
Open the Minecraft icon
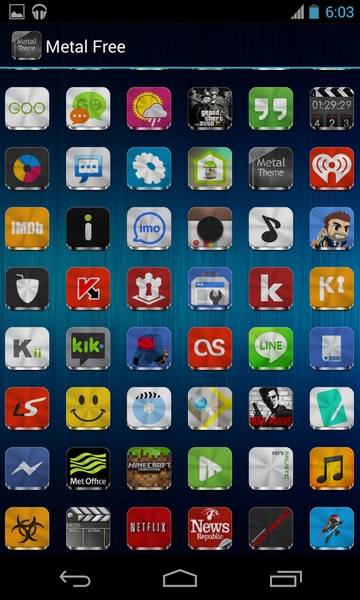pos(149,468)
